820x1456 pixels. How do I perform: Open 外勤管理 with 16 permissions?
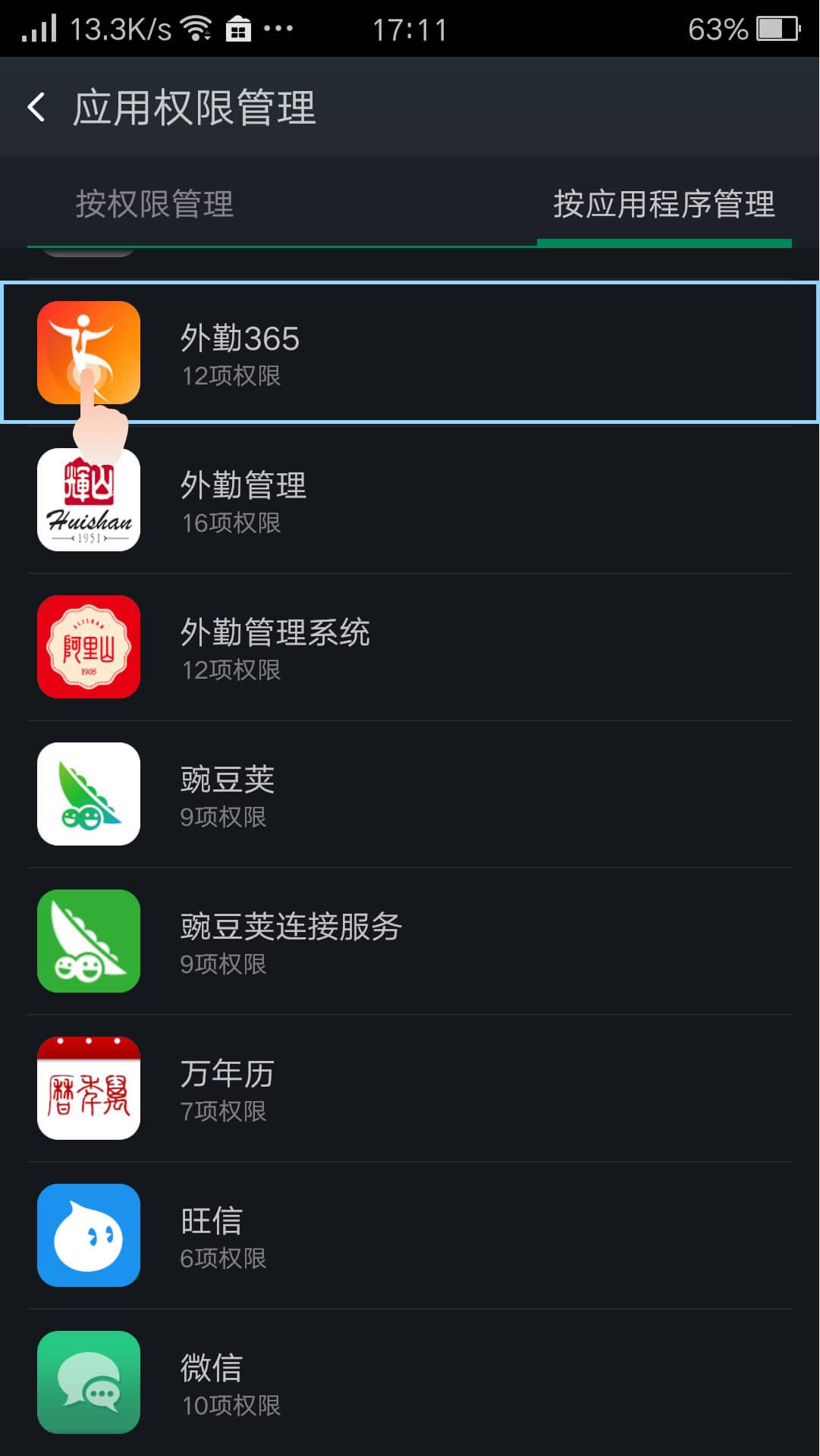pos(410,500)
